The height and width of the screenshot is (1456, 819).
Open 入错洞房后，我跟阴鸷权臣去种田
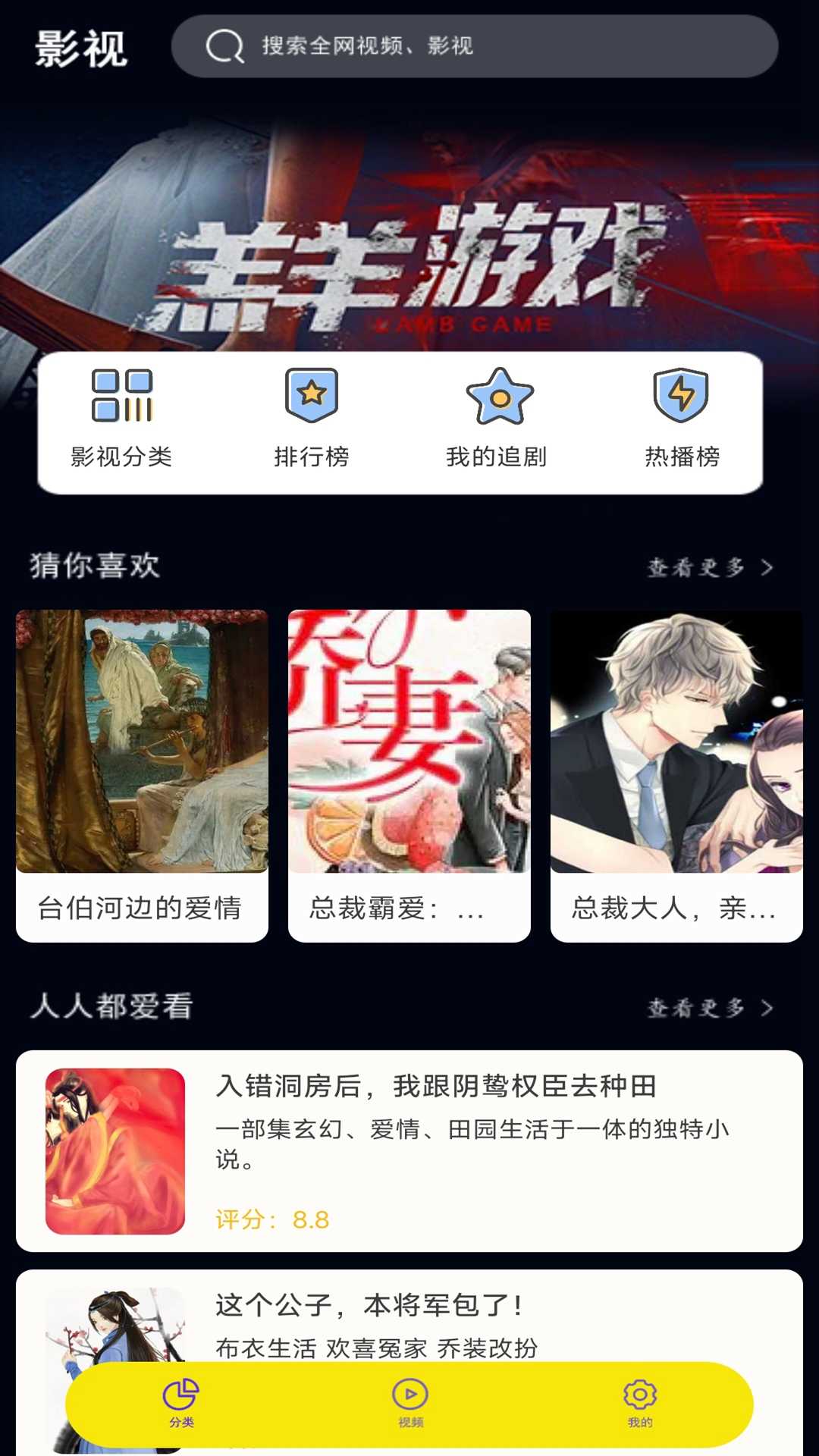[409, 1150]
